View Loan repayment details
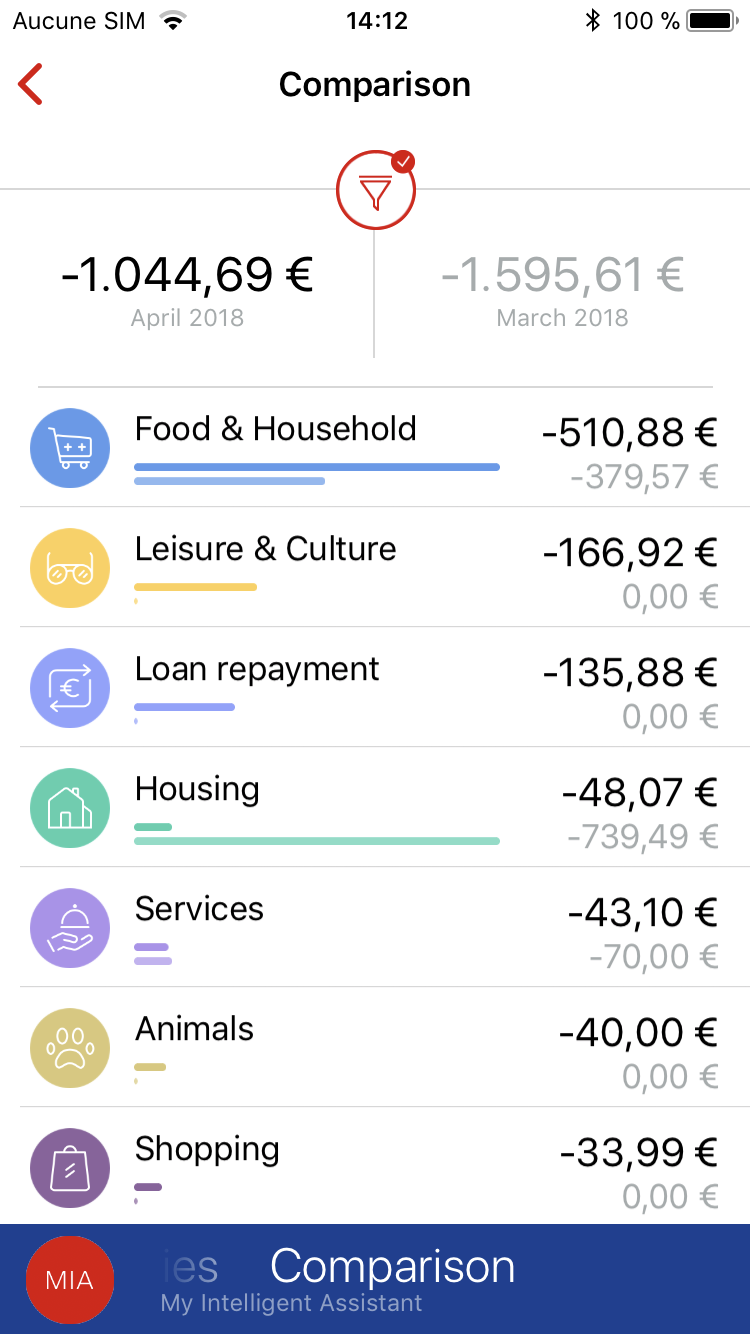Viewport: 750px width, 1334px height. 375,687
